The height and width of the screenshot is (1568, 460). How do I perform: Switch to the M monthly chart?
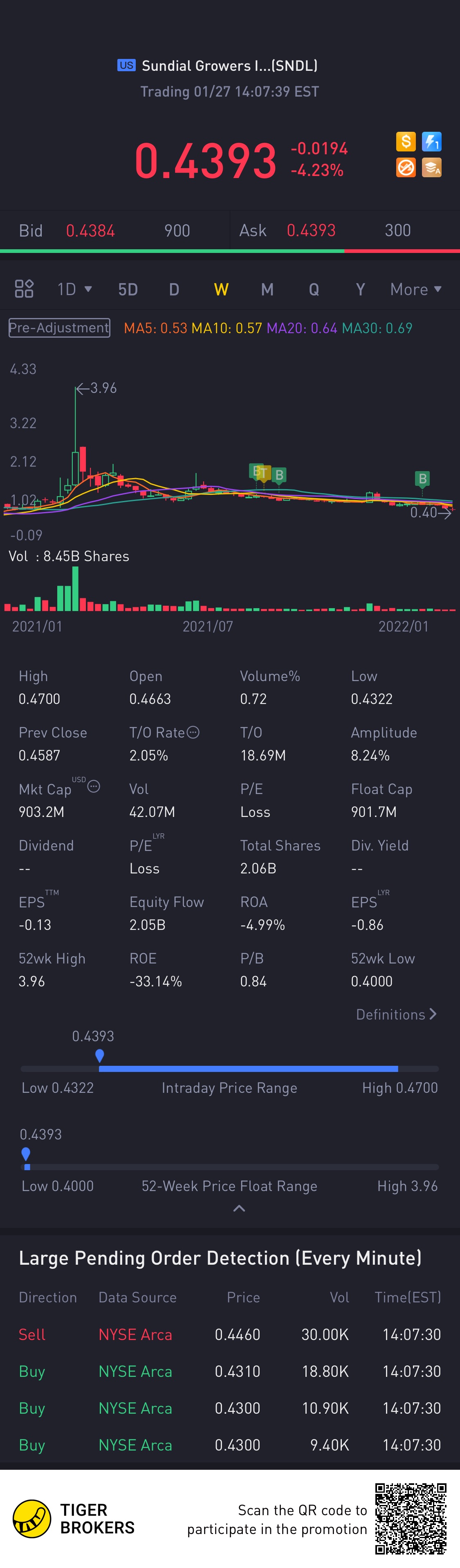click(267, 289)
